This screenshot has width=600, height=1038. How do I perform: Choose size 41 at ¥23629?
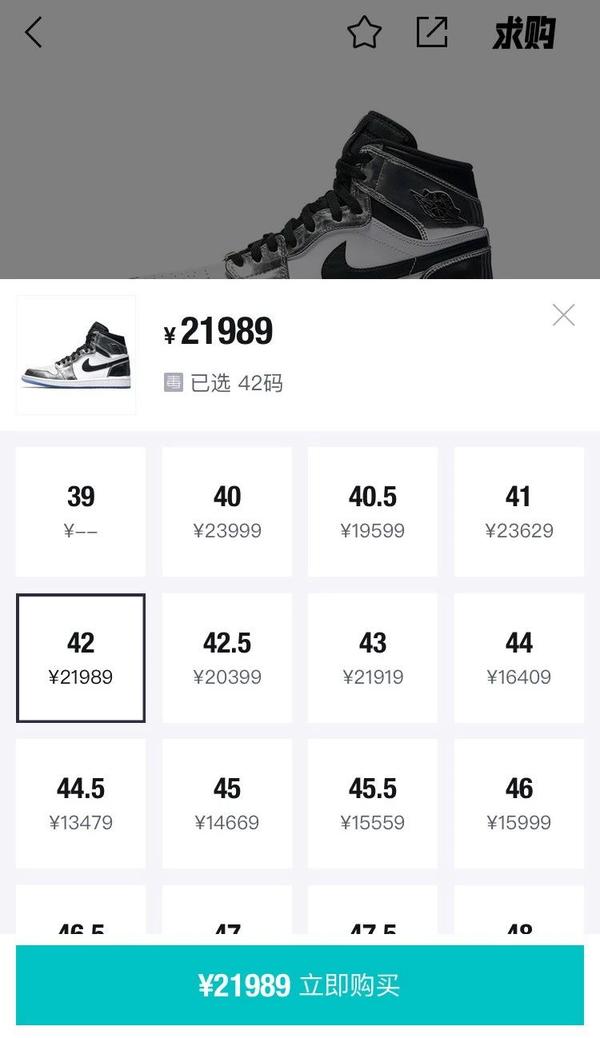coord(519,511)
